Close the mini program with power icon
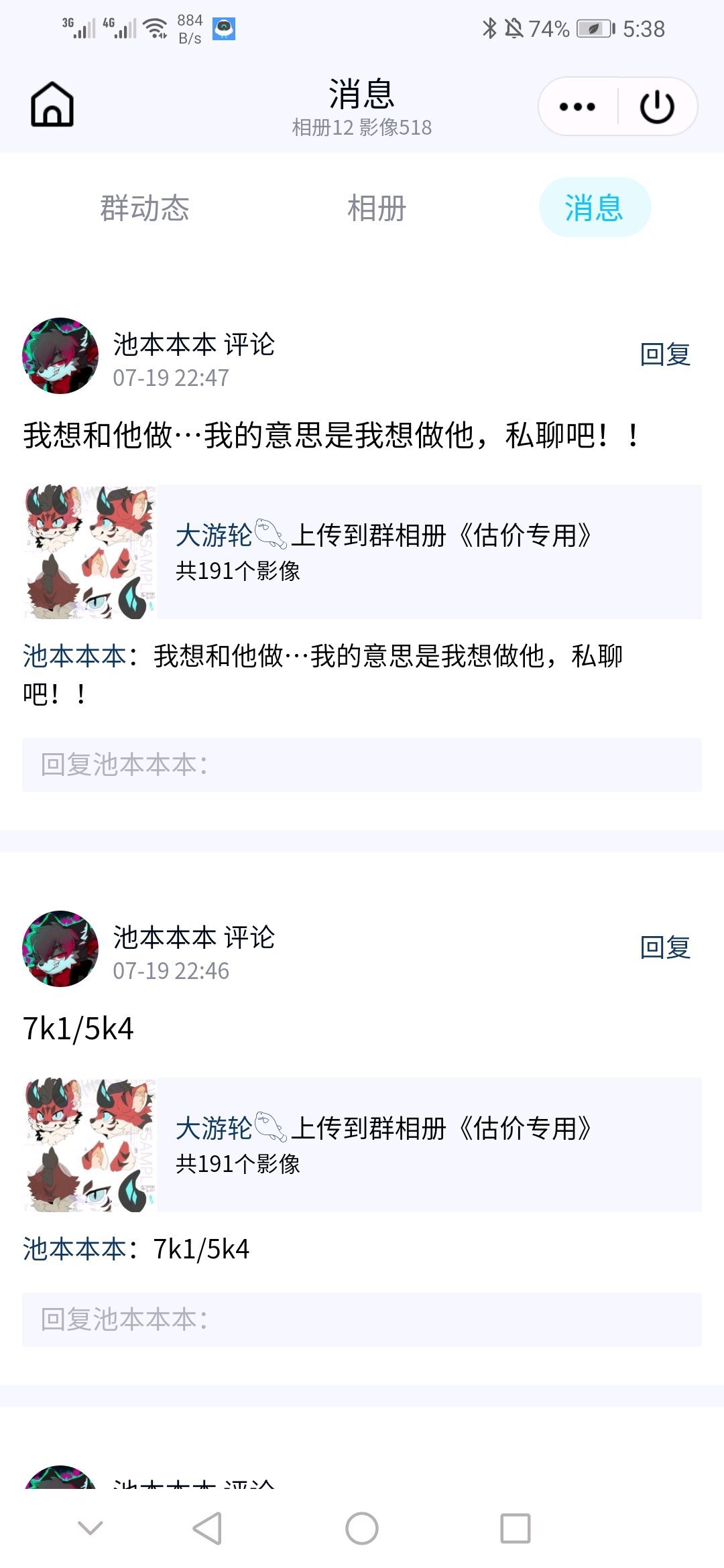The image size is (724, 1568). [657, 107]
